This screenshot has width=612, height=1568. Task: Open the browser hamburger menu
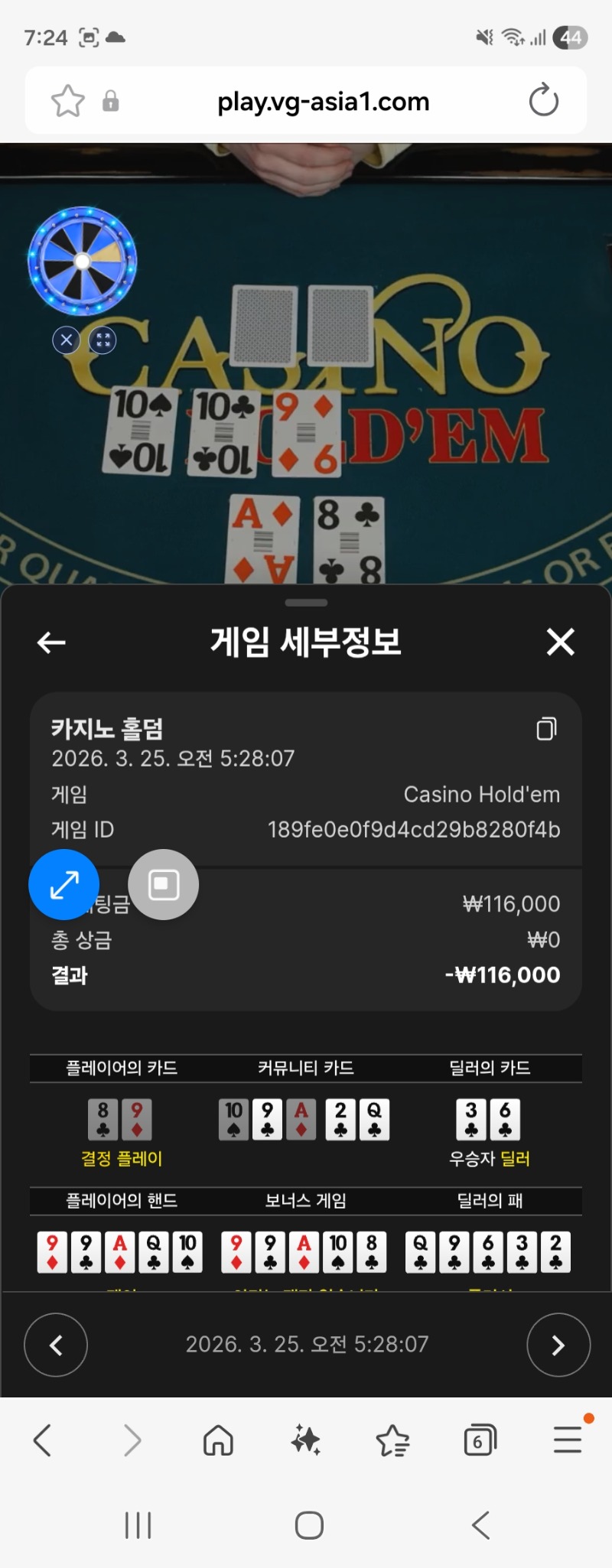(568, 1440)
